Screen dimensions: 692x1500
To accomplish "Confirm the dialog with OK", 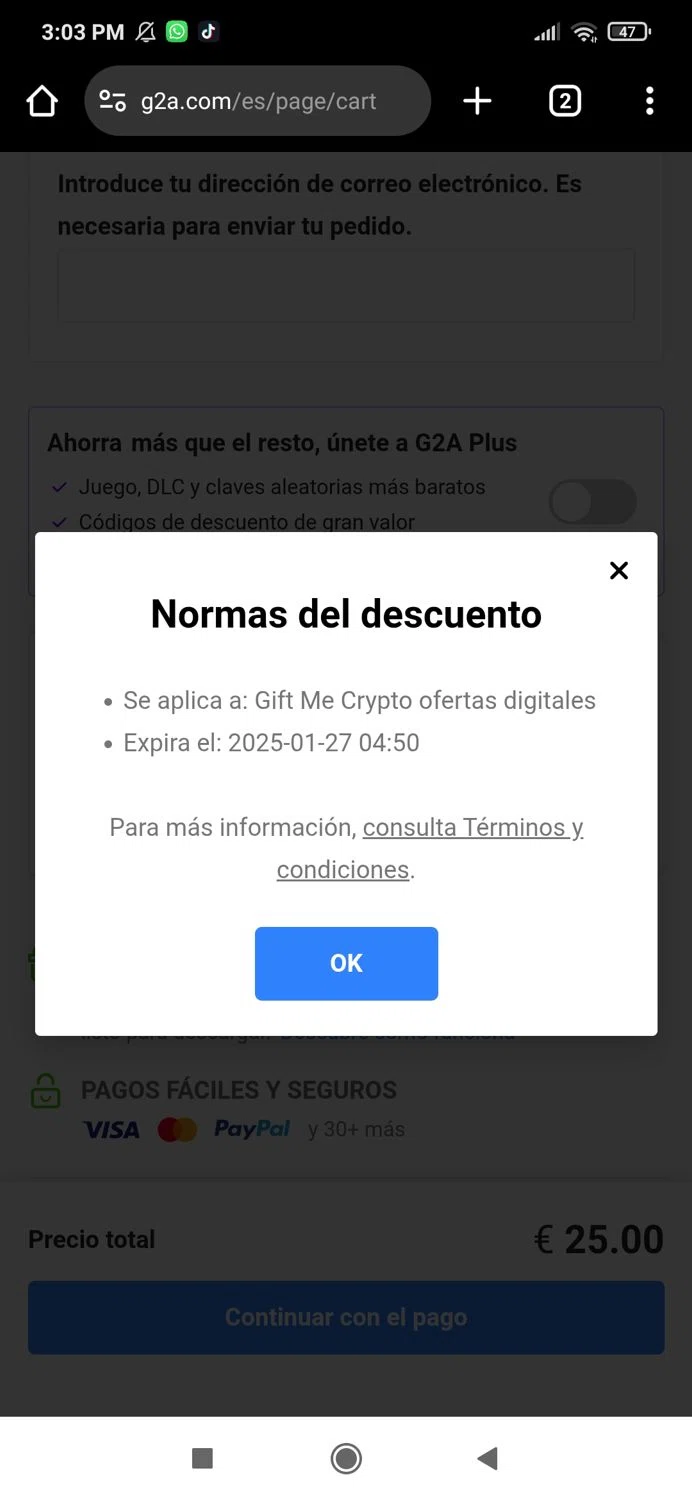I will [x=346, y=963].
